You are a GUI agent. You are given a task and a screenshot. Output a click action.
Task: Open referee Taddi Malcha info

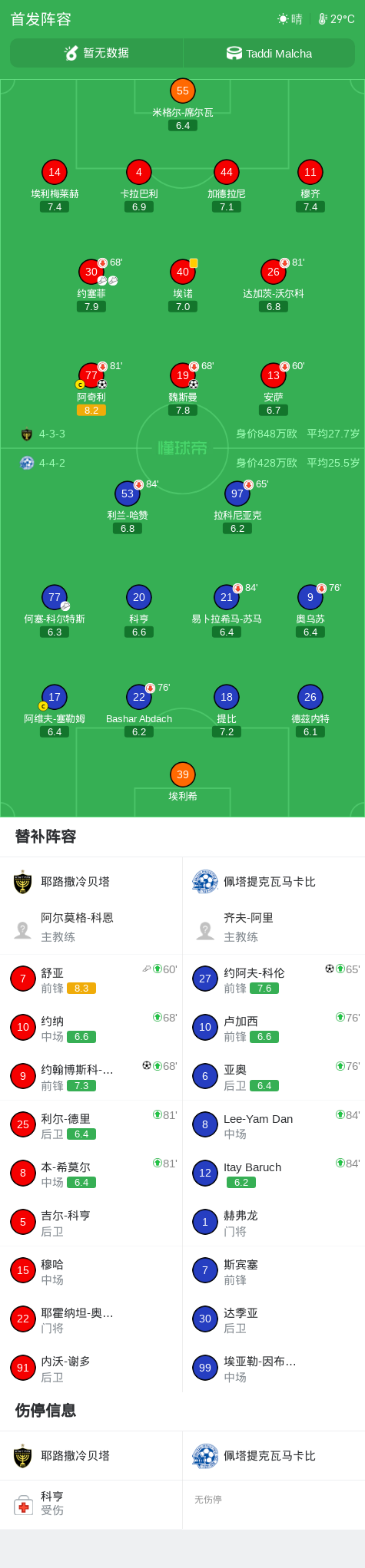(x=270, y=53)
